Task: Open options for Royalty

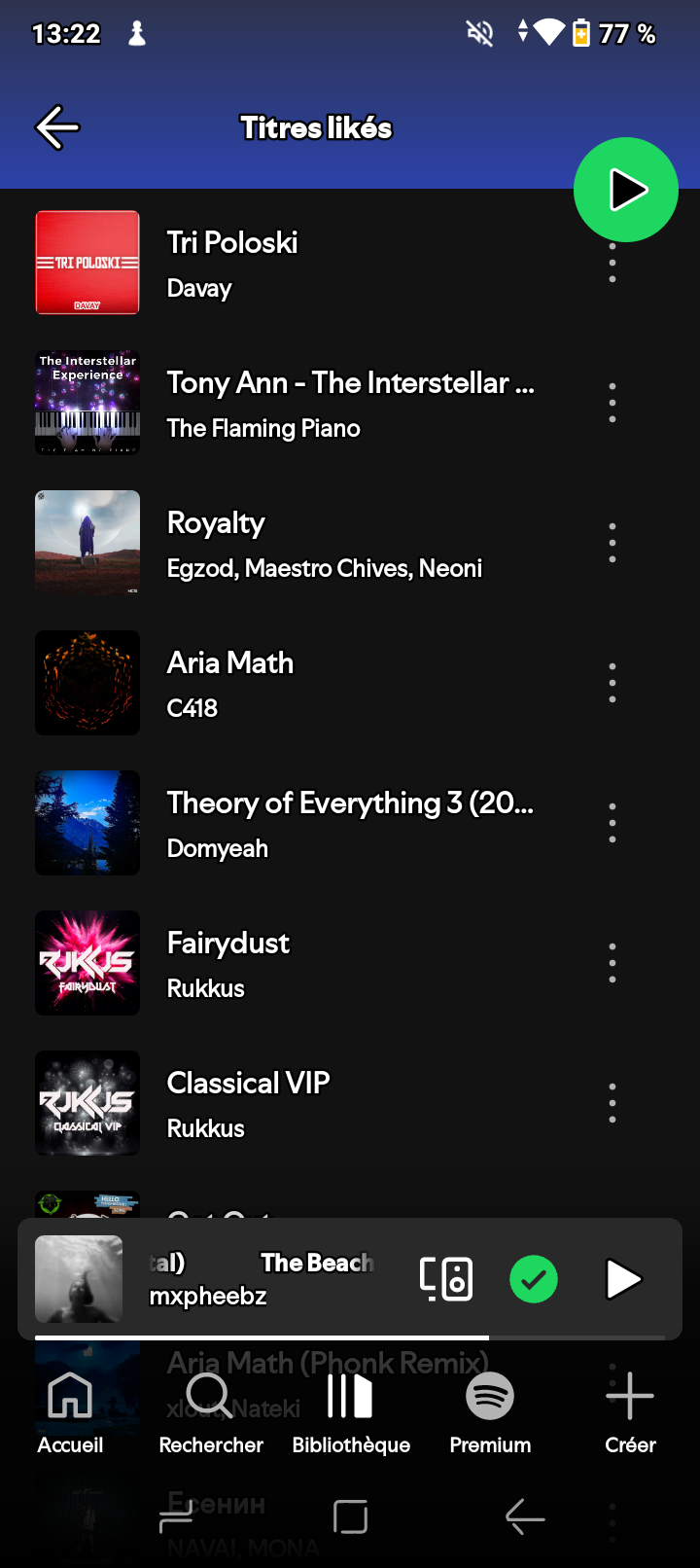Action: coord(612,543)
